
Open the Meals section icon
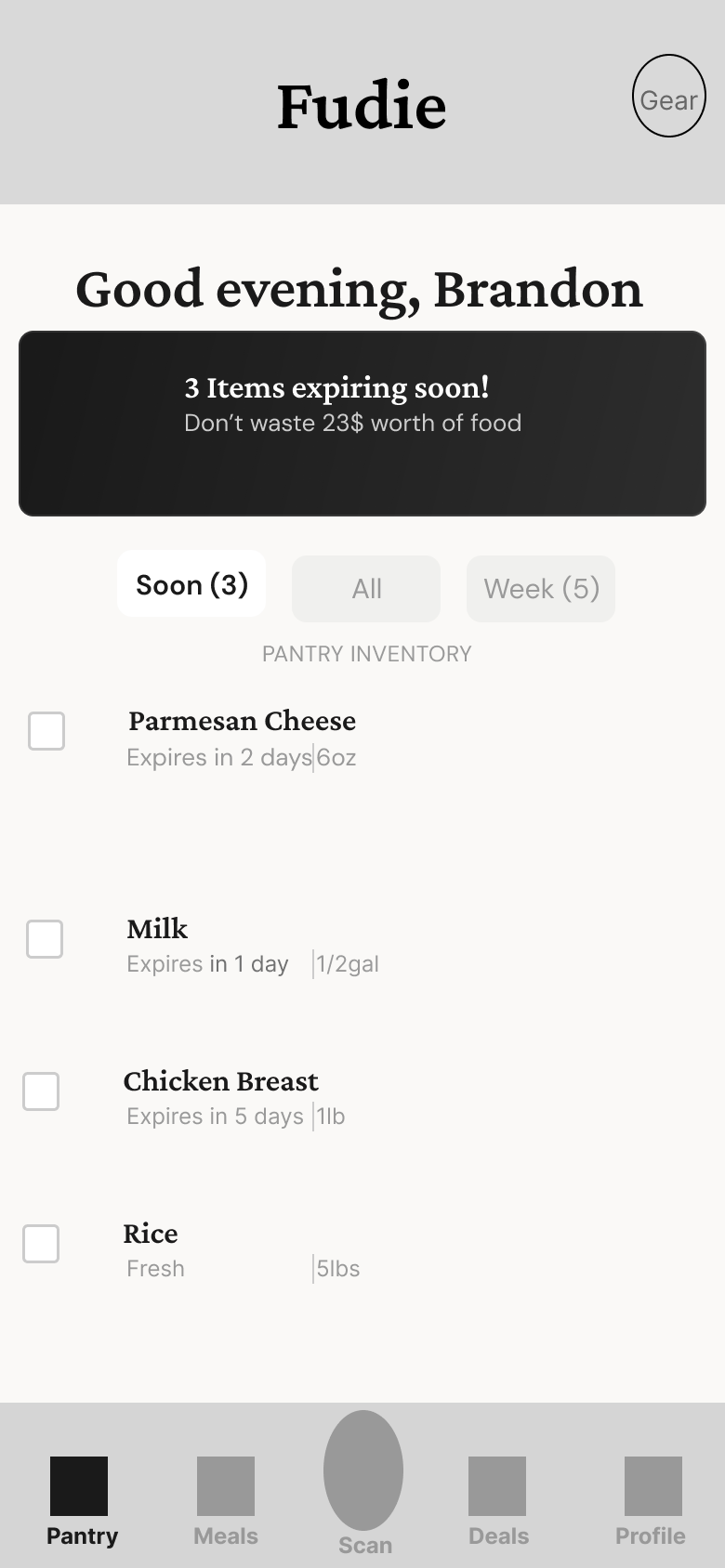coord(225,1484)
